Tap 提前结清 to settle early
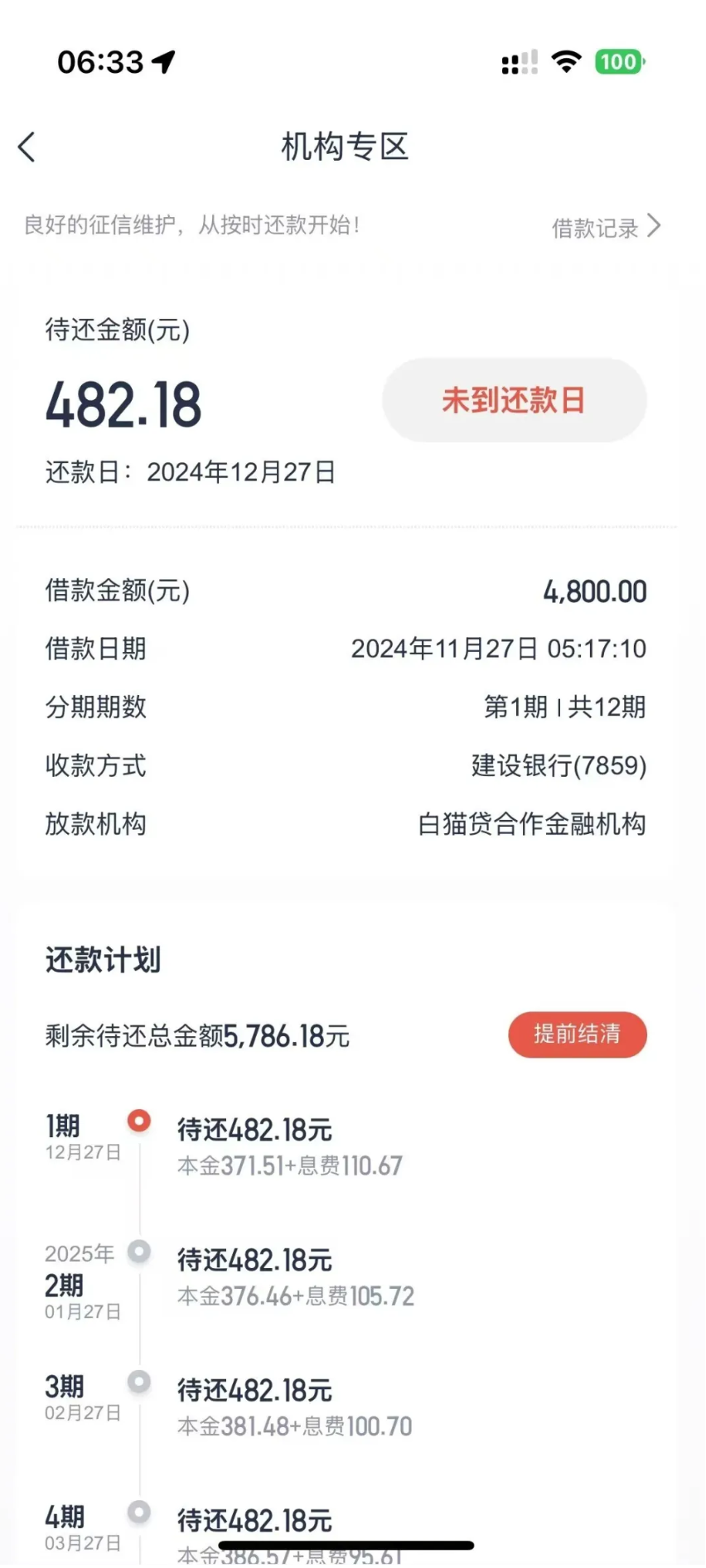The width and height of the screenshot is (706, 1568). (578, 1035)
